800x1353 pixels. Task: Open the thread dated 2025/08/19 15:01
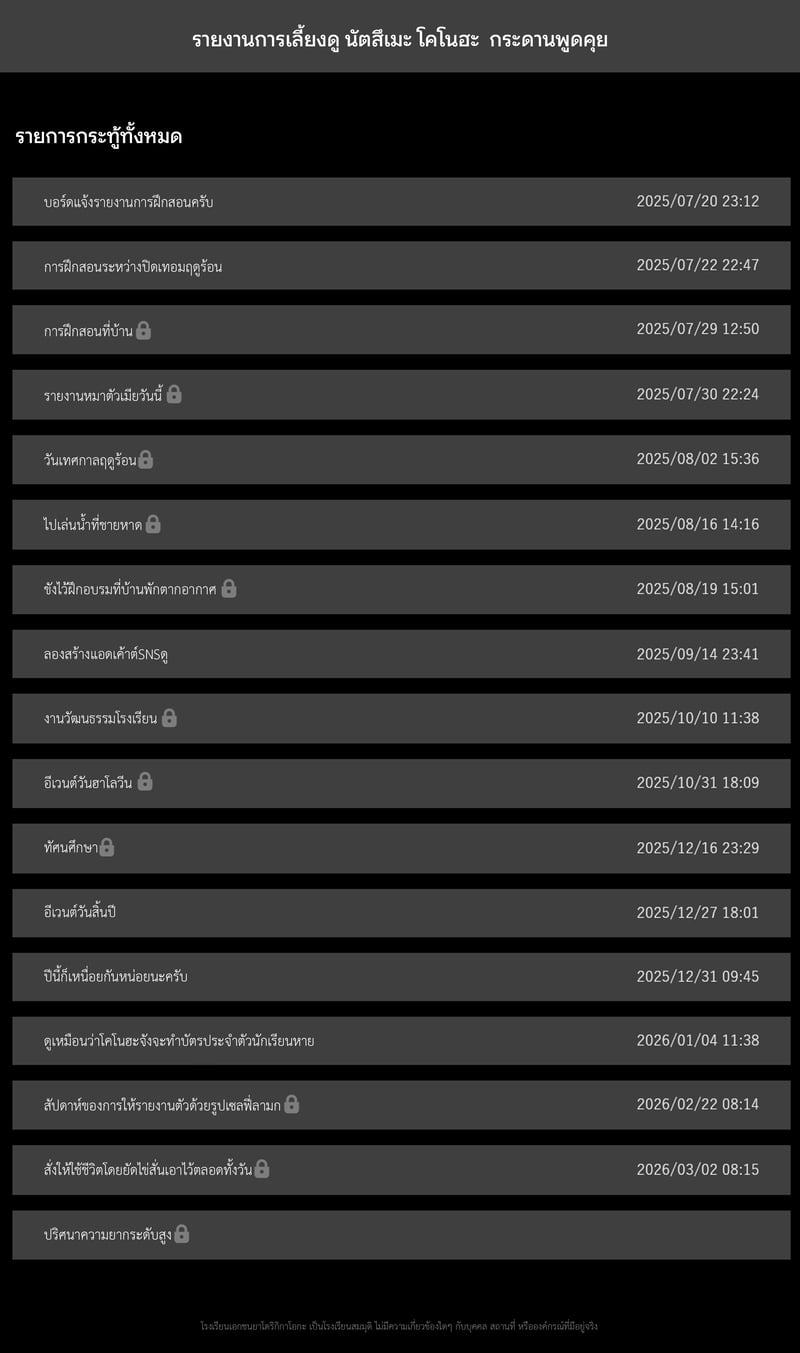click(x=401, y=589)
